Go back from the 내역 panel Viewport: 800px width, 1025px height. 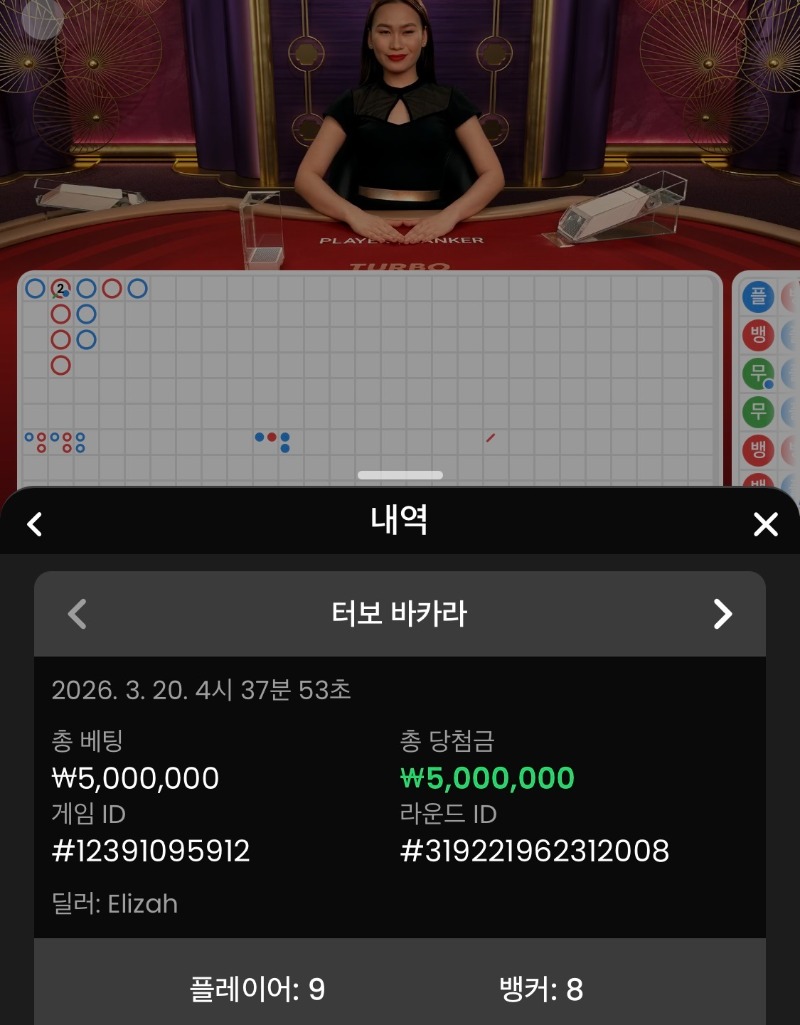pos(35,523)
